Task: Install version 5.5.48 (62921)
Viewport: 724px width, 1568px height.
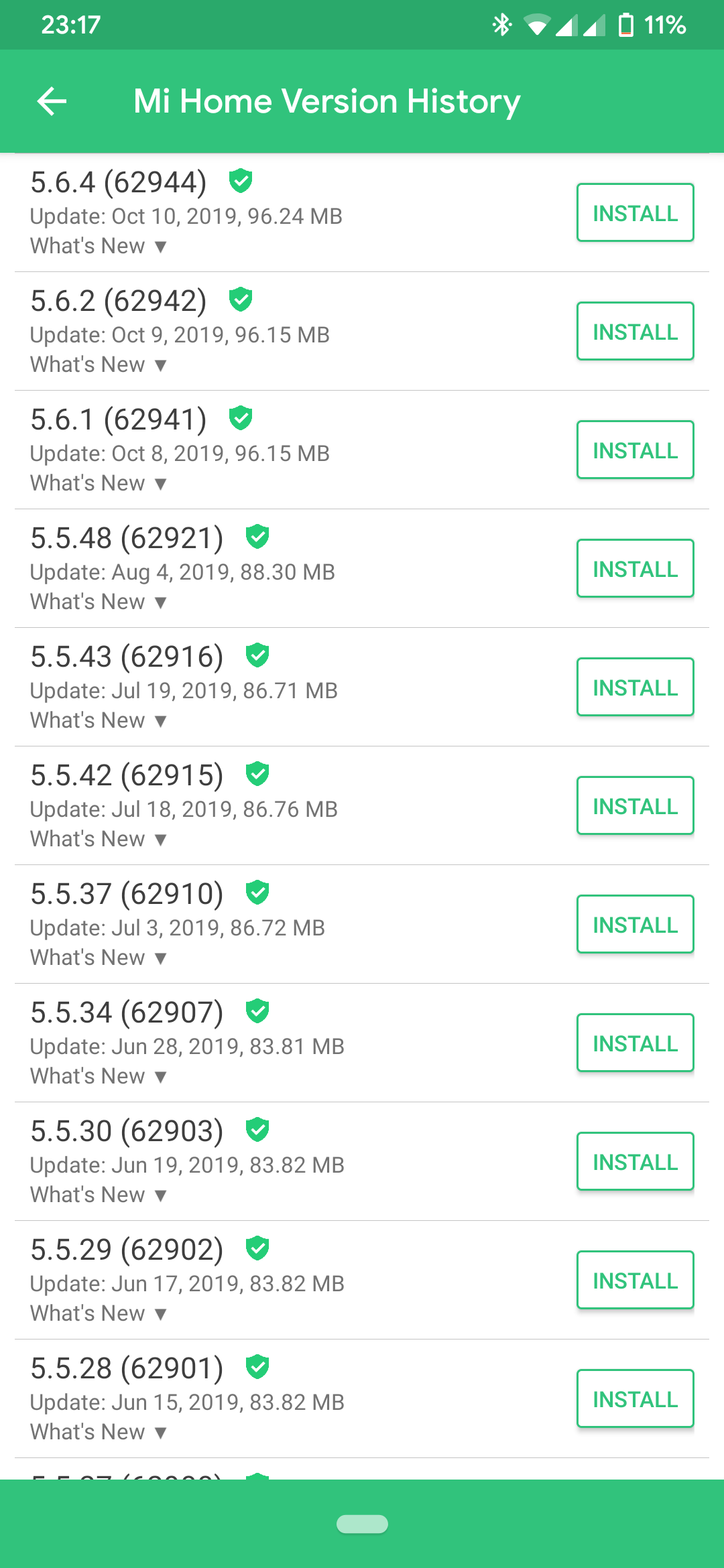Action: point(635,569)
